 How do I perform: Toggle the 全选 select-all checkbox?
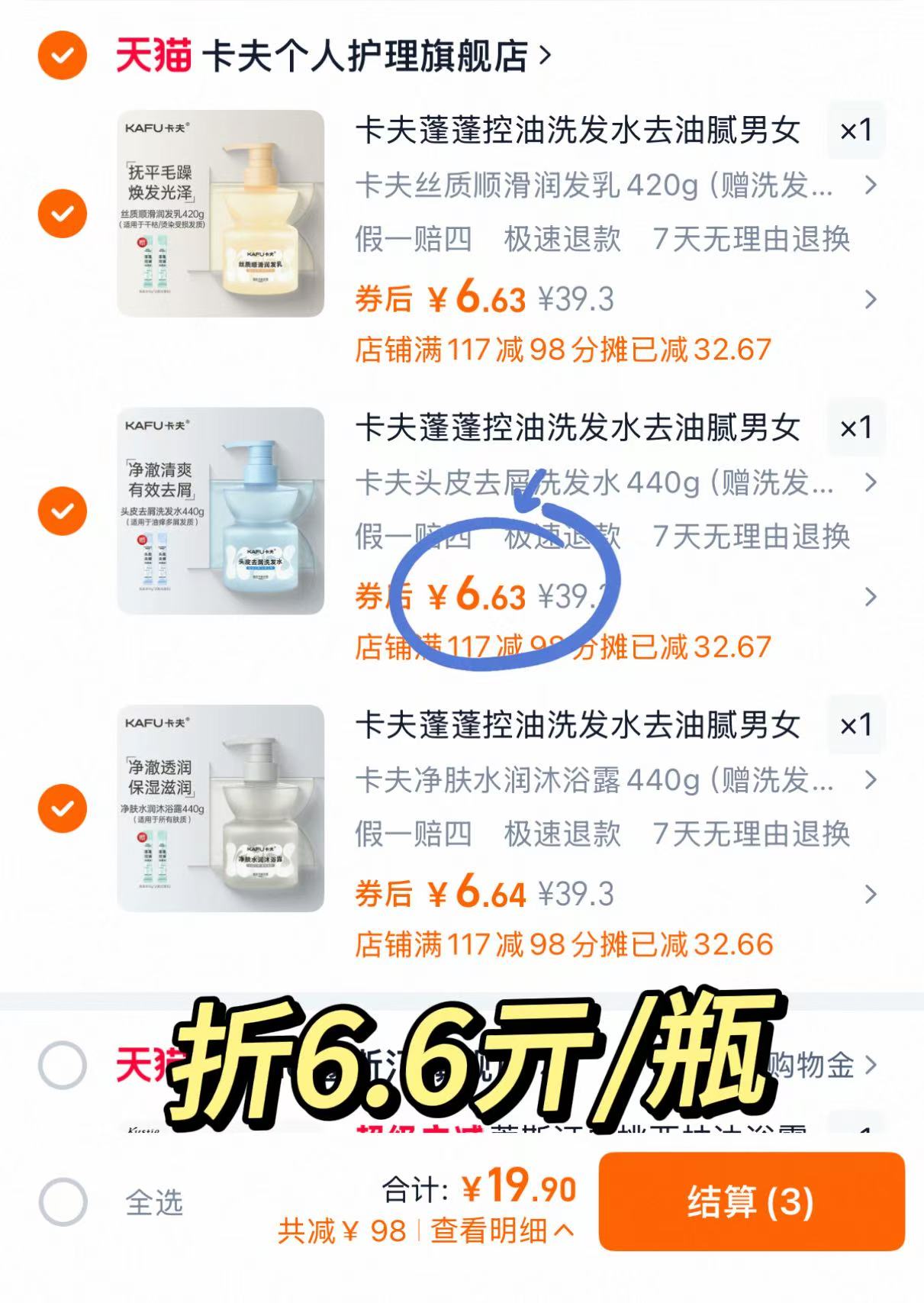tap(63, 1202)
